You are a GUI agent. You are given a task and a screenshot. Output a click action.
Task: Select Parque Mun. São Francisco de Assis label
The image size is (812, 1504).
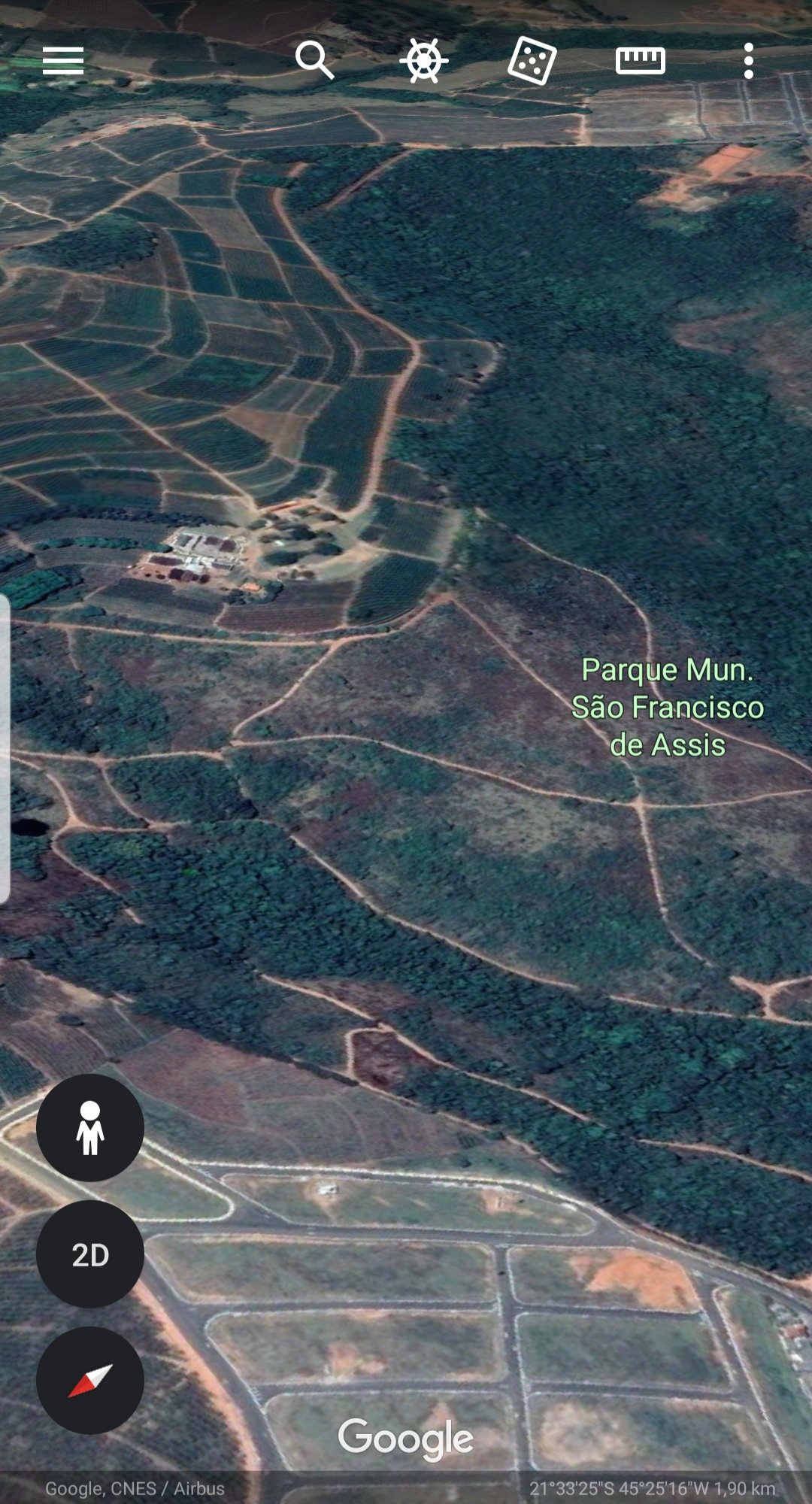click(668, 708)
